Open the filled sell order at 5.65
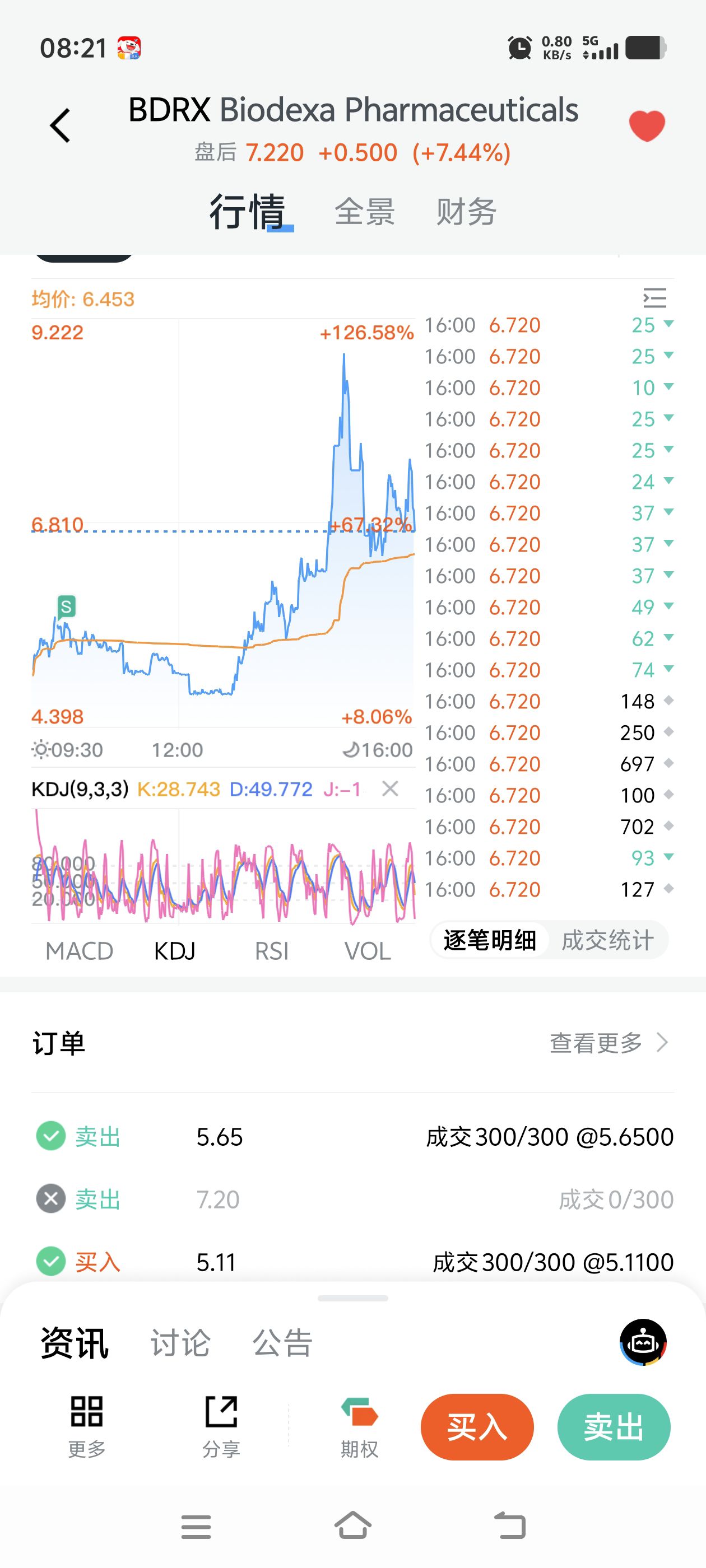The image size is (706, 1568). click(352, 1136)
